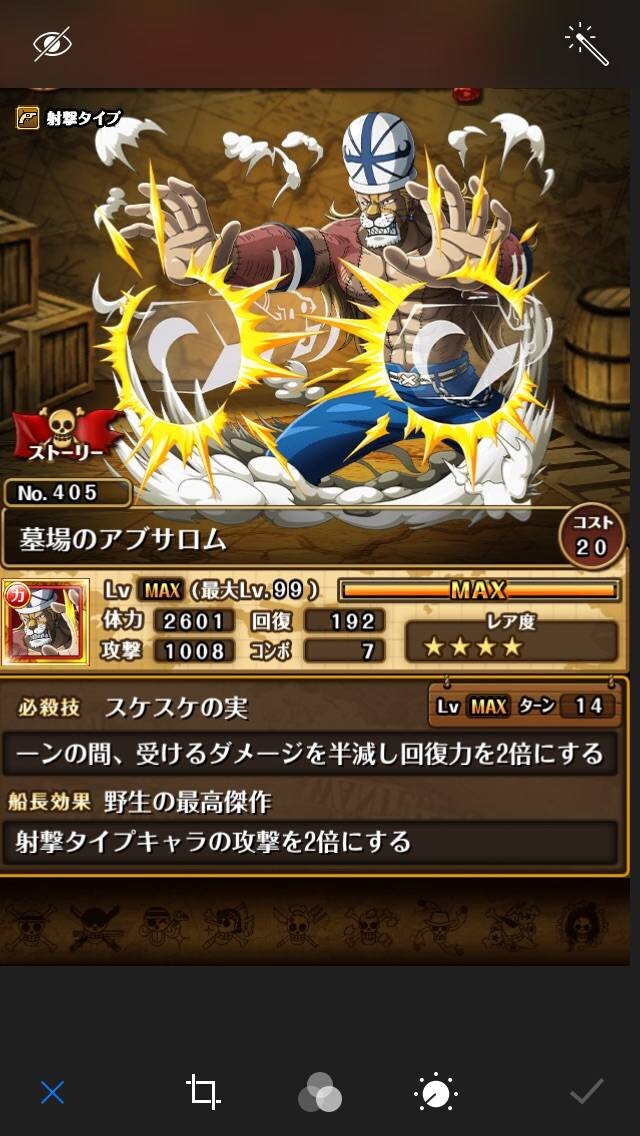Open the color filters tool

pyautogui.click(x=320, y=1092)
